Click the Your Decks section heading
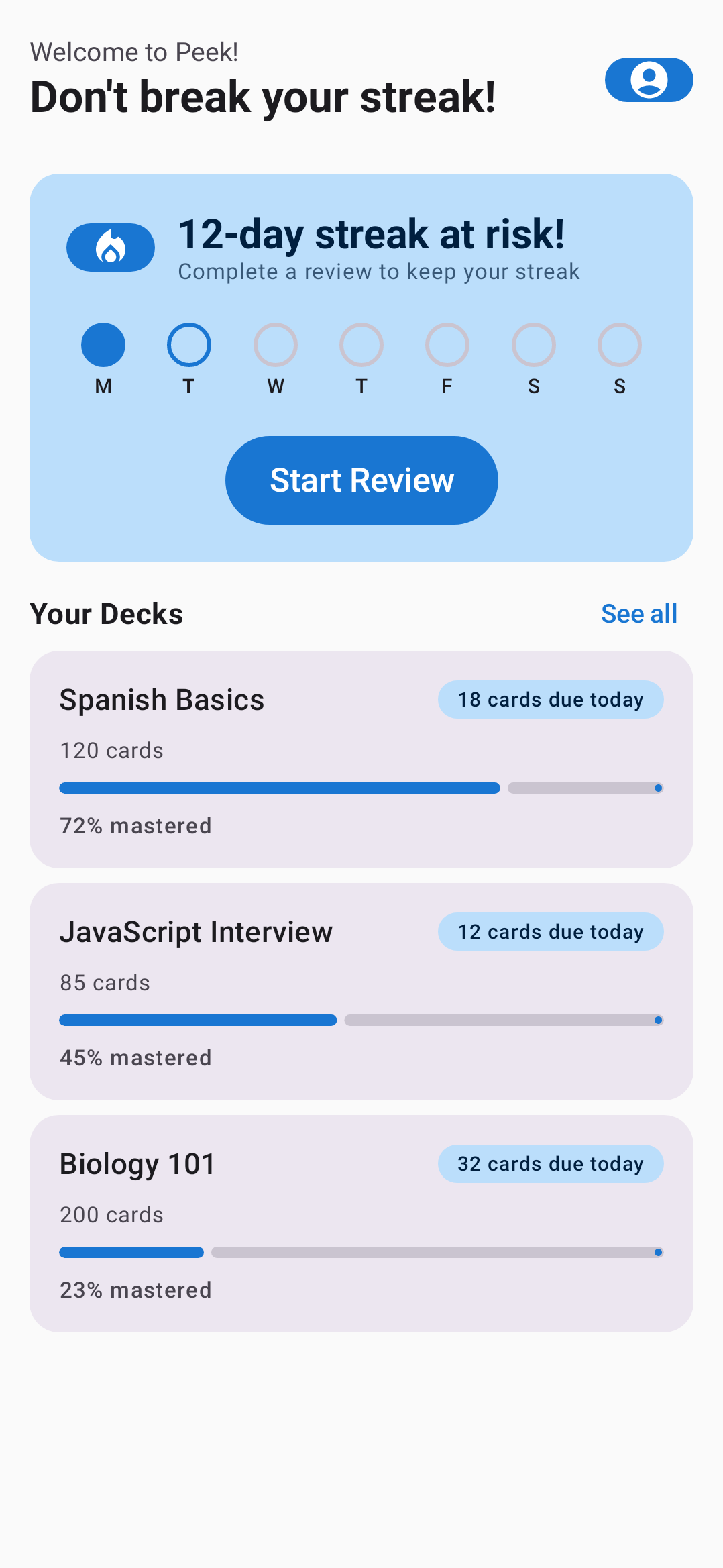Screen dimensions: 723x1568 [x=107, y=613]
